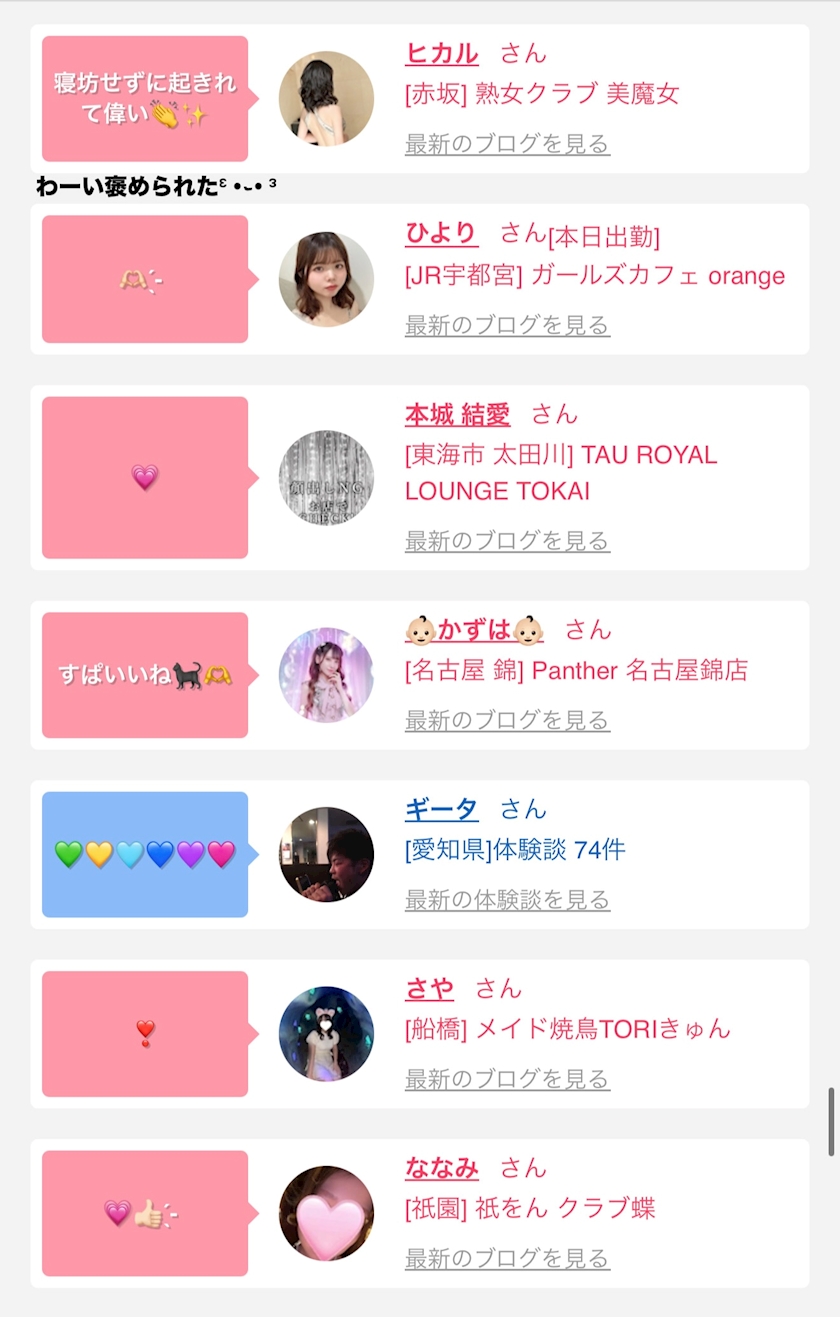View ひより's latest blog link

(507, 325)
